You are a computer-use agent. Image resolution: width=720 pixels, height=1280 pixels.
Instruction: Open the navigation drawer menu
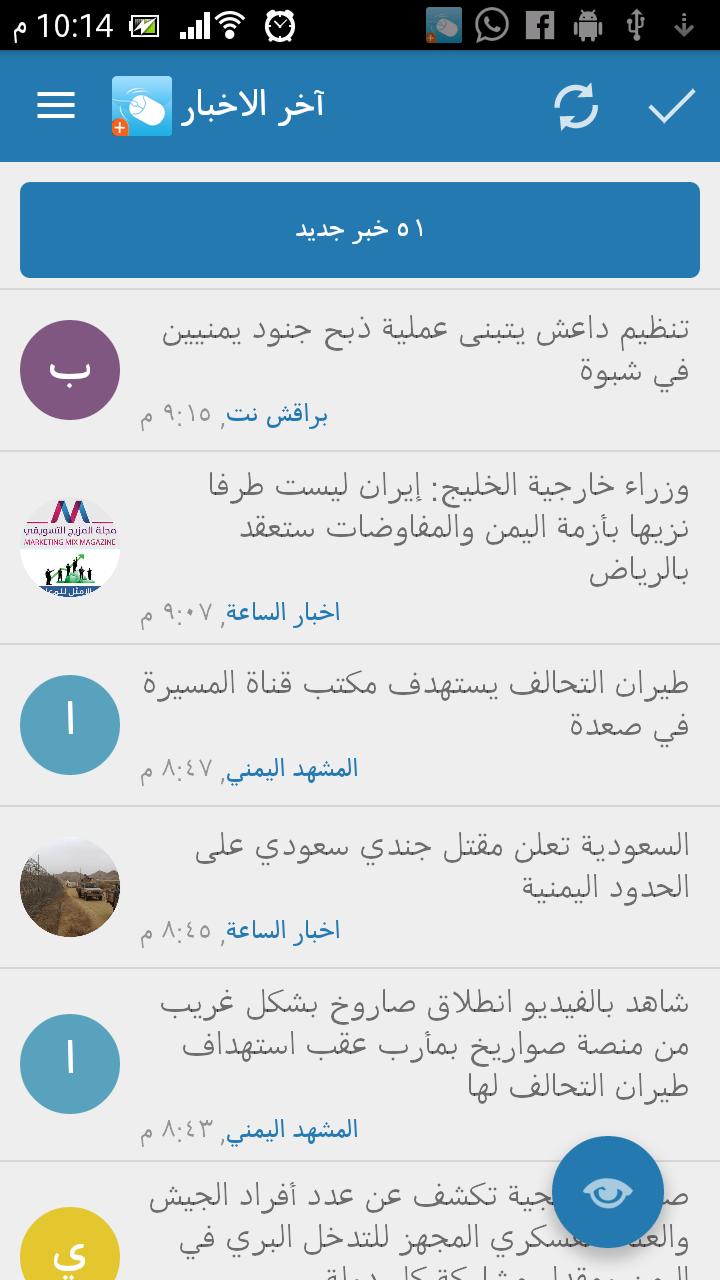pyautogui.click(x=56, y=105)
